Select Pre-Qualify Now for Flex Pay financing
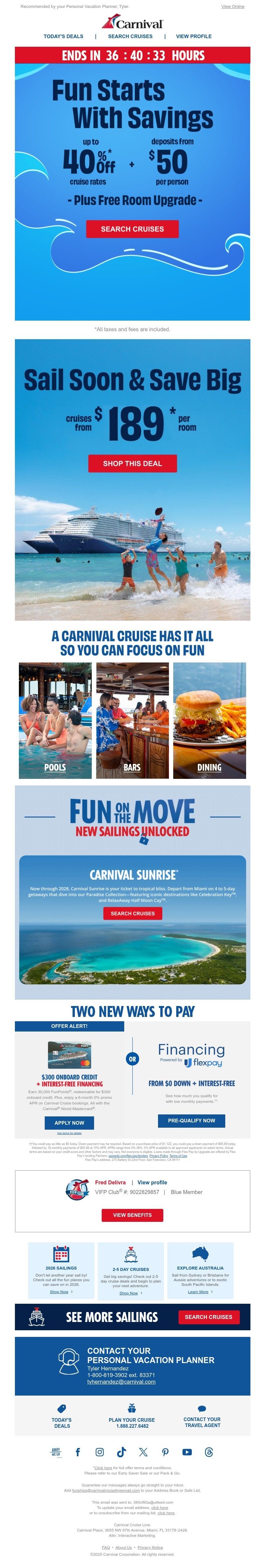265x1568 pixels. pyautogui.click(x=191, y=1120)
